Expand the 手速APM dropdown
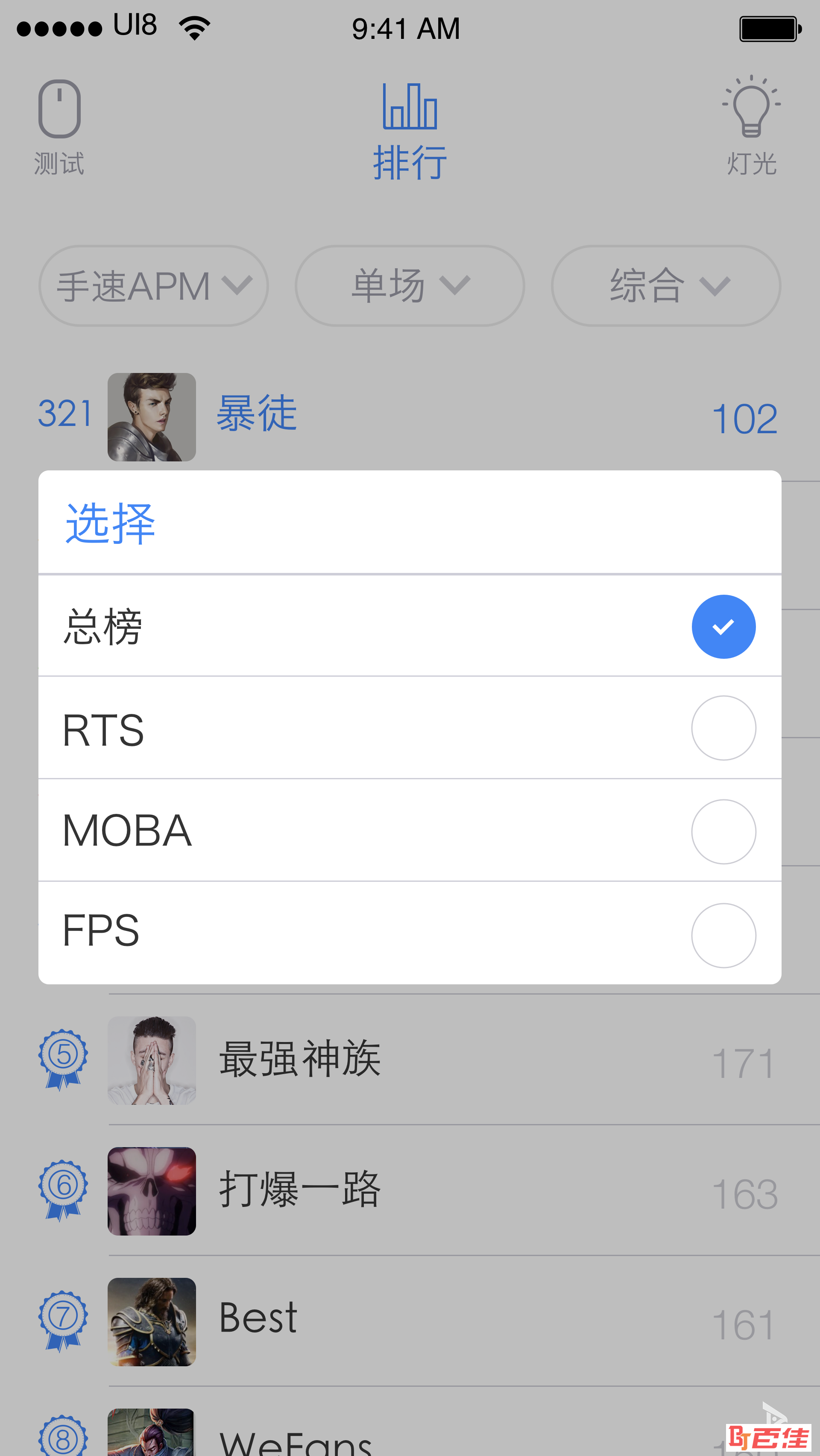The height and width of the screenshot is (1456, 820). [x=154, y=285]
